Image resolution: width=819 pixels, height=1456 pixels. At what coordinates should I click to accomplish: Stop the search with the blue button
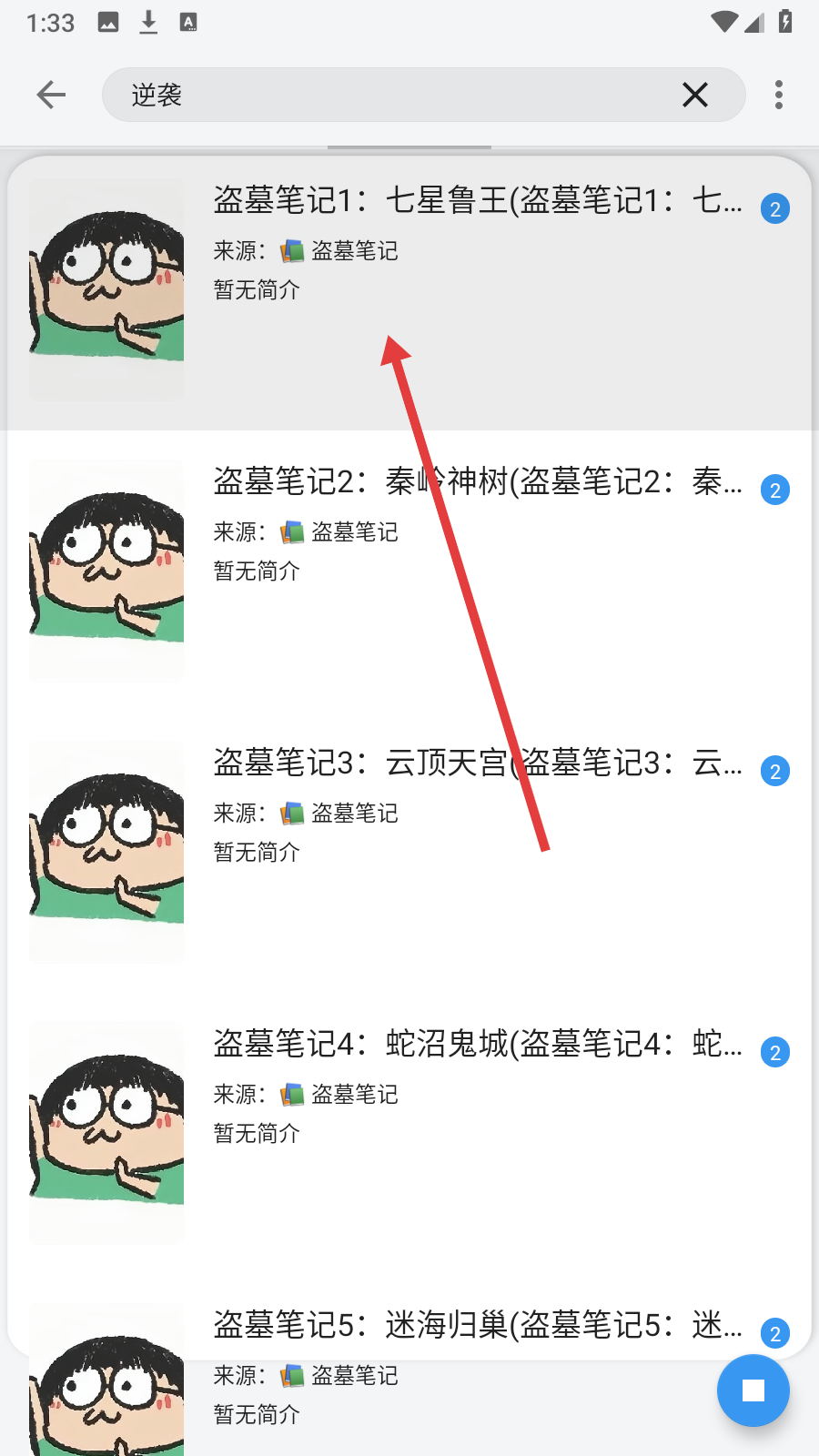point(753,1390)
